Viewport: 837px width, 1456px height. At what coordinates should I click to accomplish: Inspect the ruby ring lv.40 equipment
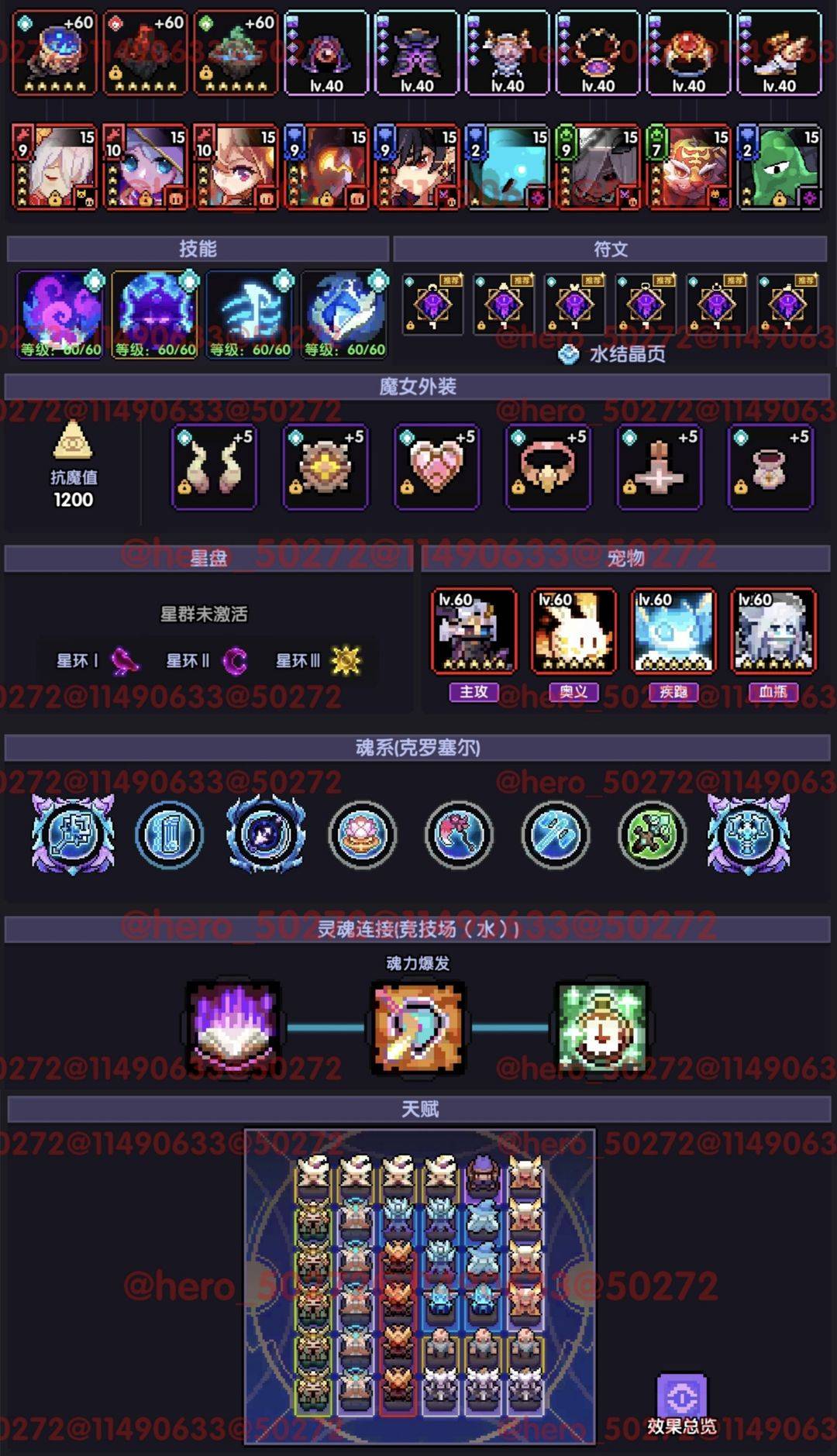(689, 53)
